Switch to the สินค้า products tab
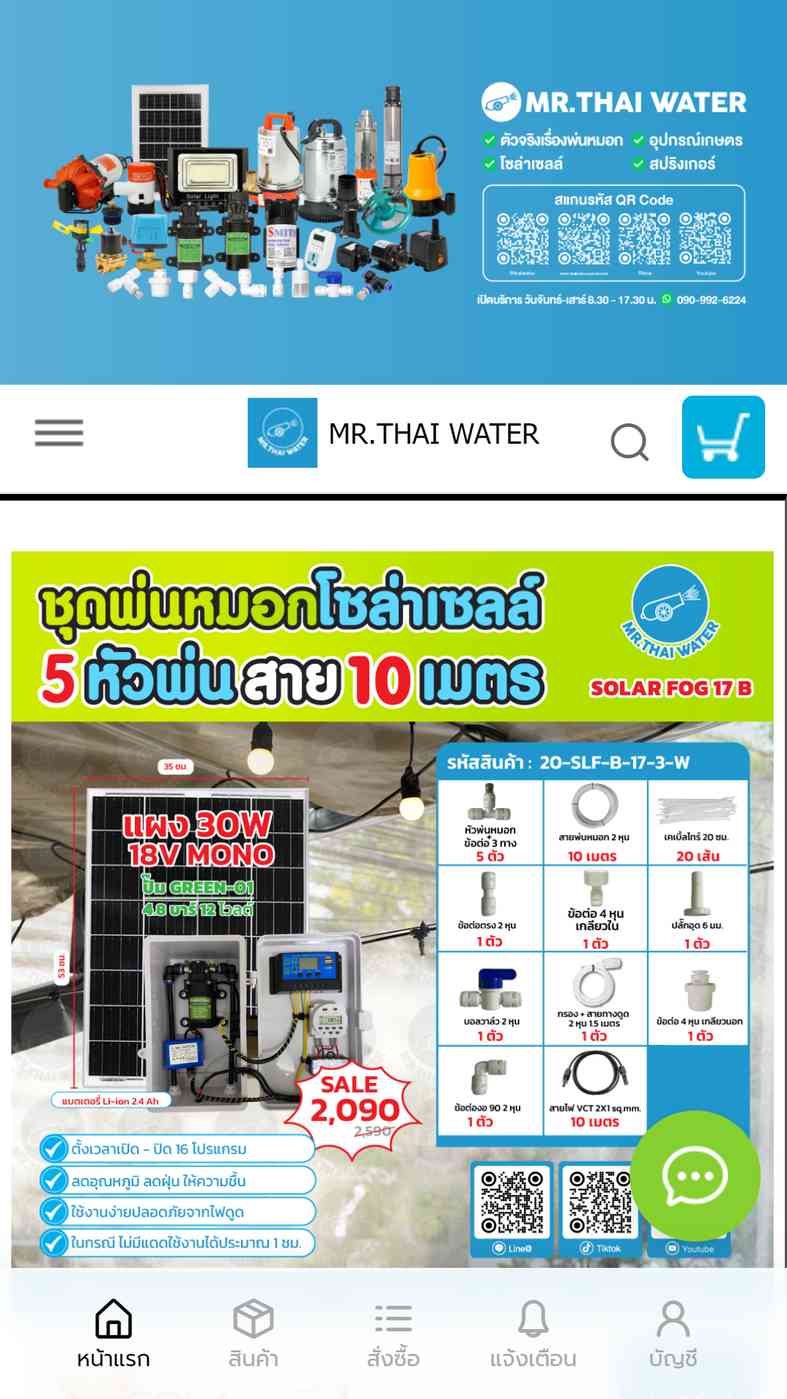The image size is (787, 1399). (253, 1334)
